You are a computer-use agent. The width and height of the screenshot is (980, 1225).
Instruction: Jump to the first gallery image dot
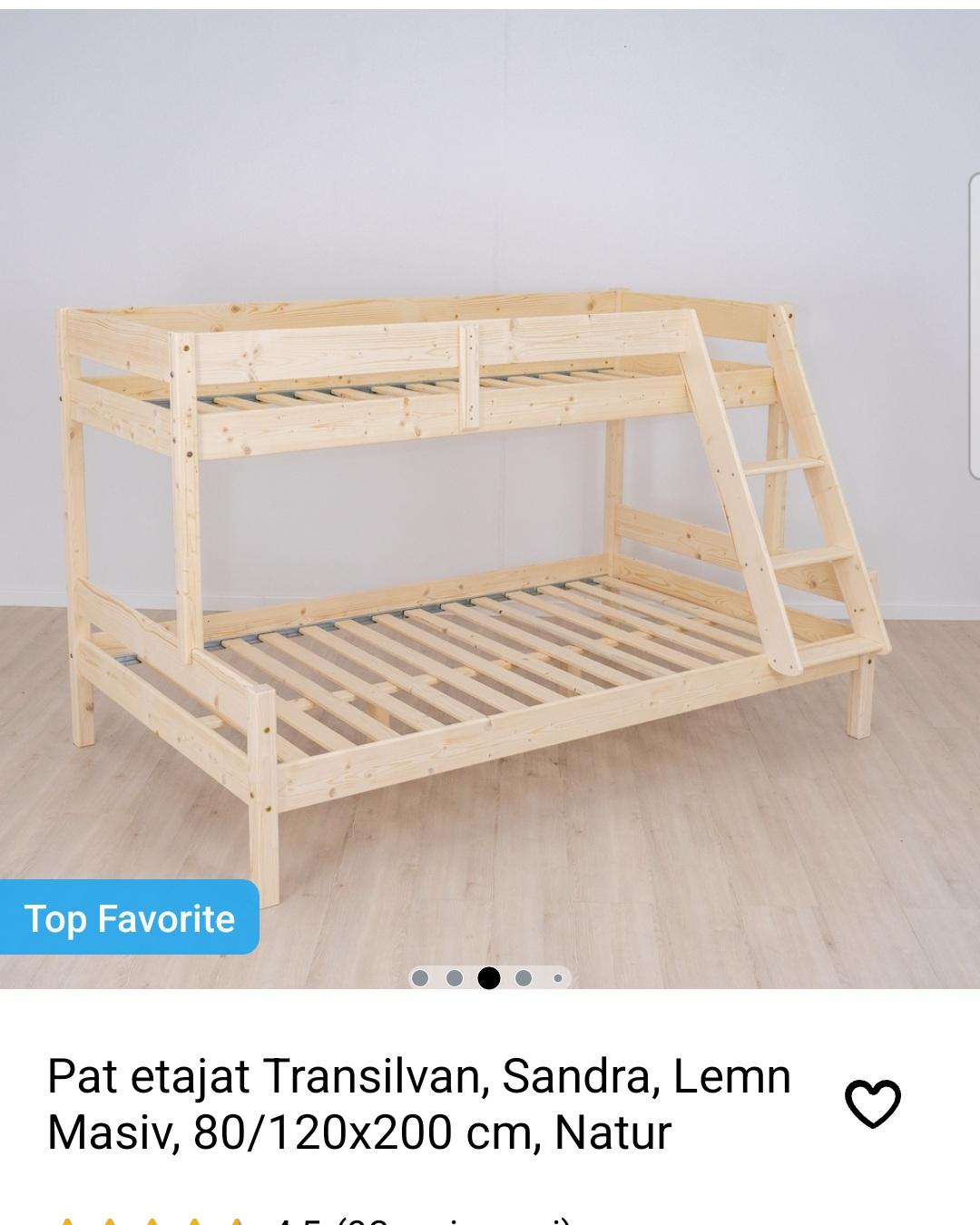coord(420,978)
